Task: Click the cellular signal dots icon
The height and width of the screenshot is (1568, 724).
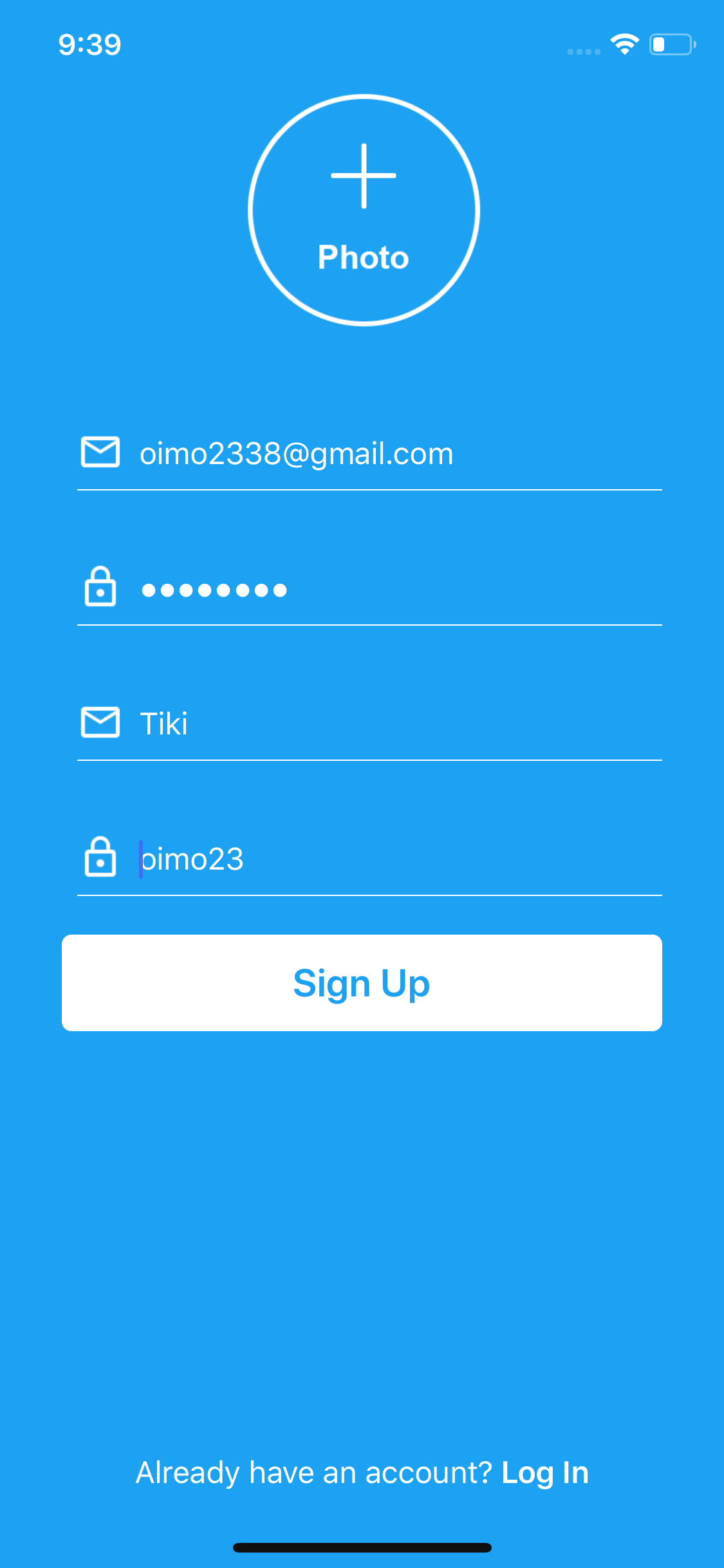Action: tap(582, 50)
